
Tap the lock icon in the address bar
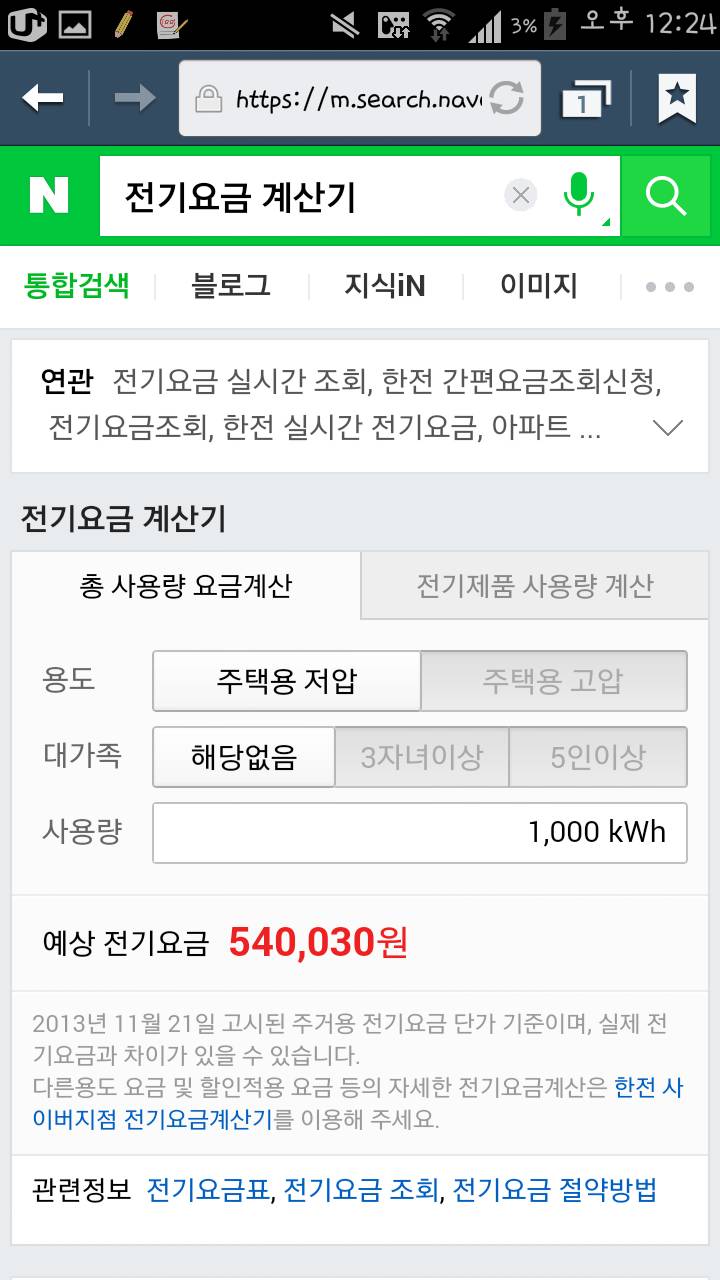coord(208,97)
